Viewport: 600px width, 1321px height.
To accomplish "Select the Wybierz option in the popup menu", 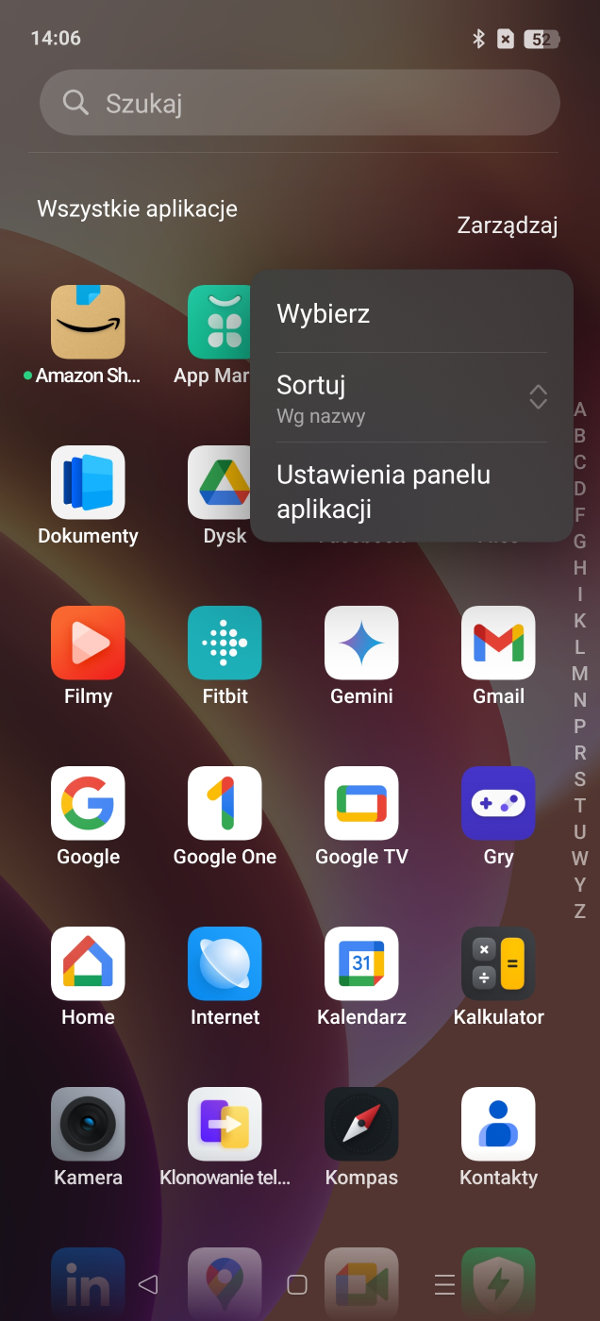I will 411,314.
